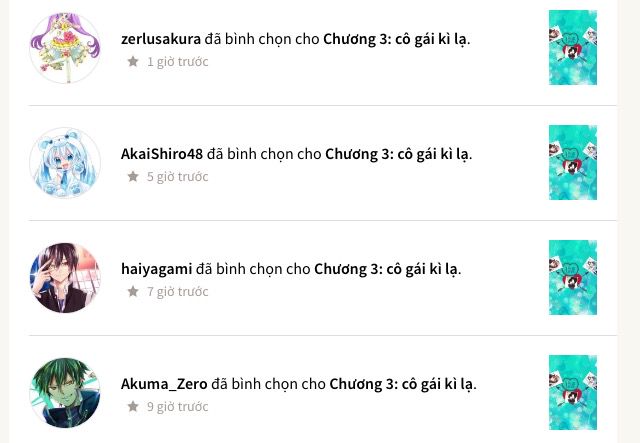Viewport: 640px width, 443px height.
Task: Tap the AkaiShiro48 username link
Action: point(162,154)
